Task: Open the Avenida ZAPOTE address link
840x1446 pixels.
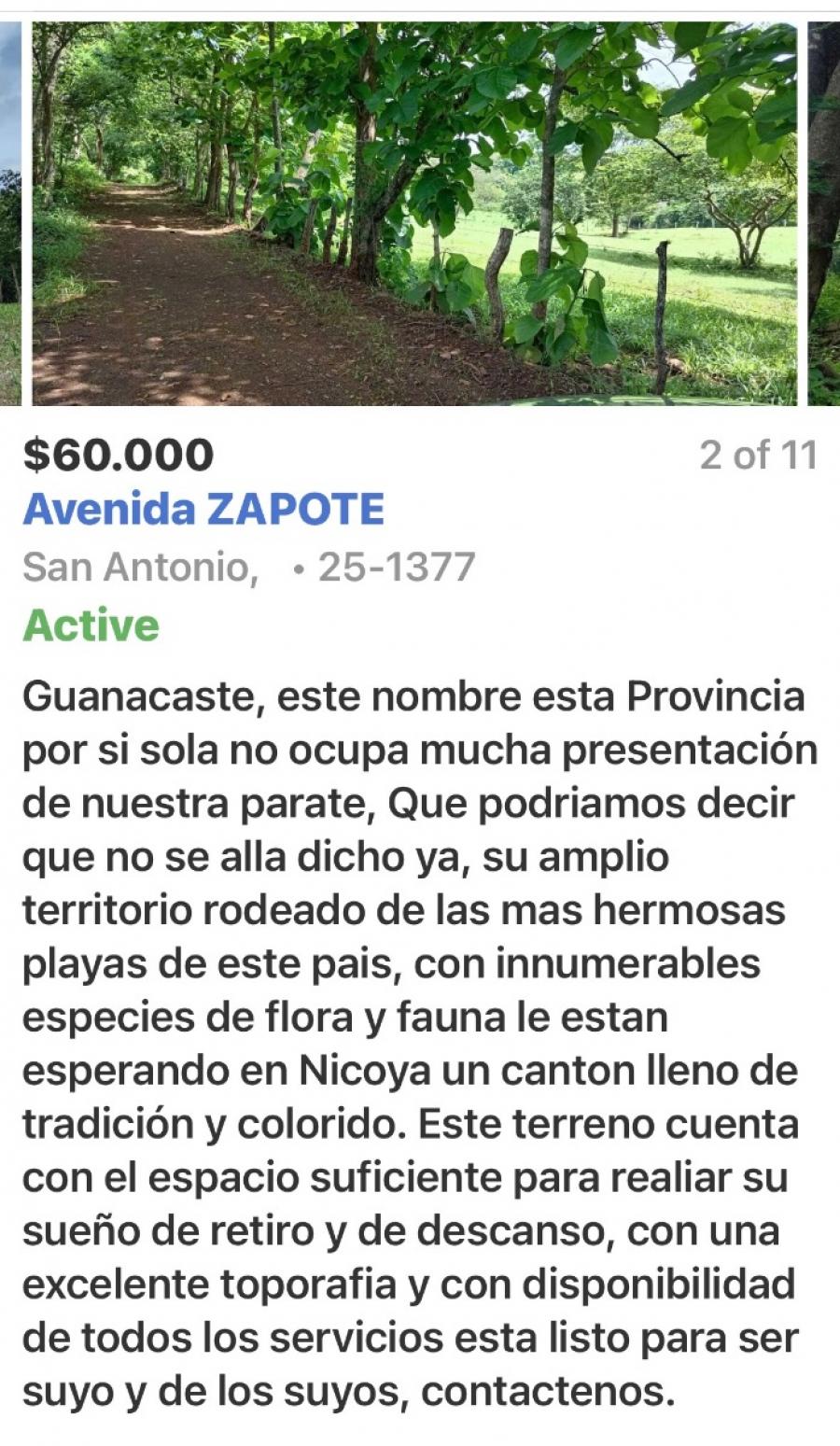Action: 203,510
